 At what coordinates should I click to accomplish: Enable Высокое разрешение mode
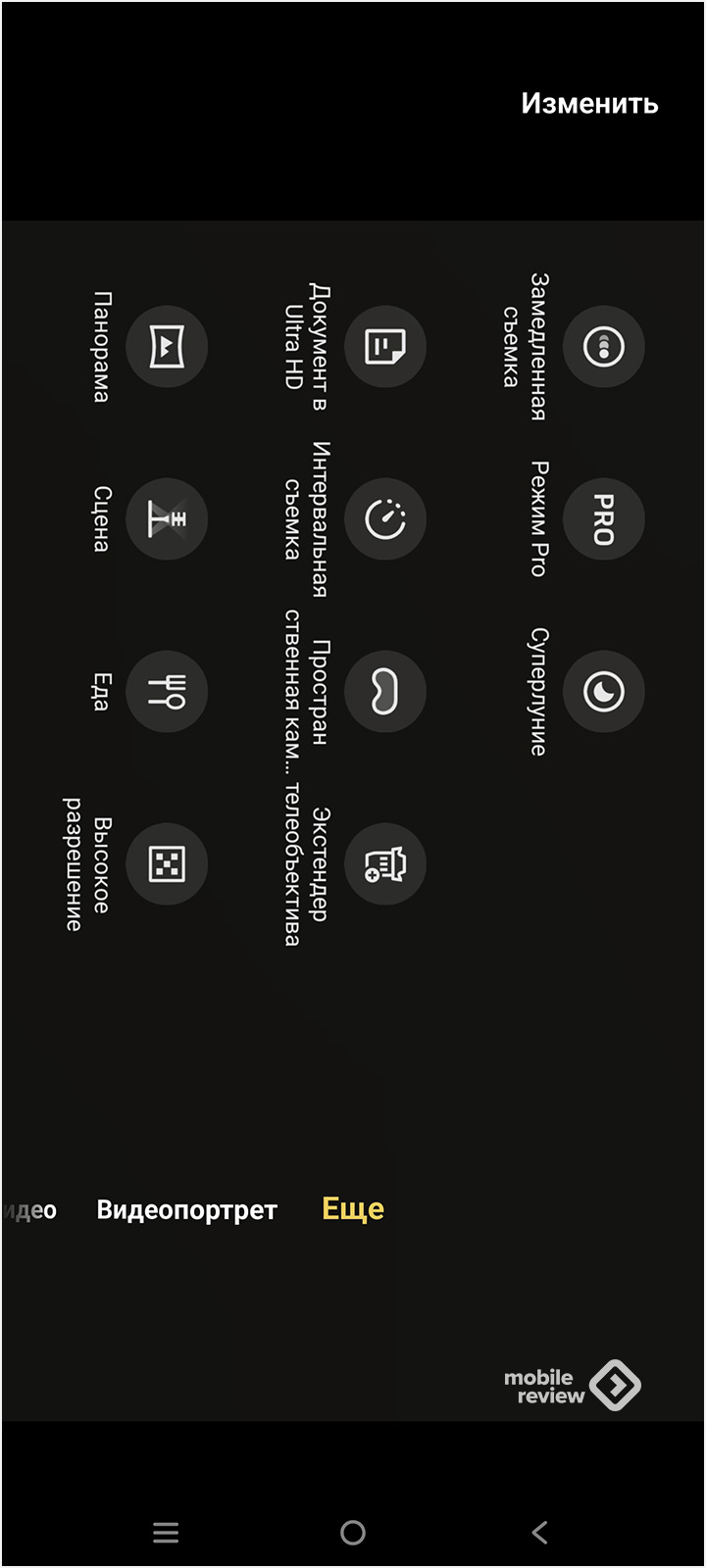tap(167, 863)
